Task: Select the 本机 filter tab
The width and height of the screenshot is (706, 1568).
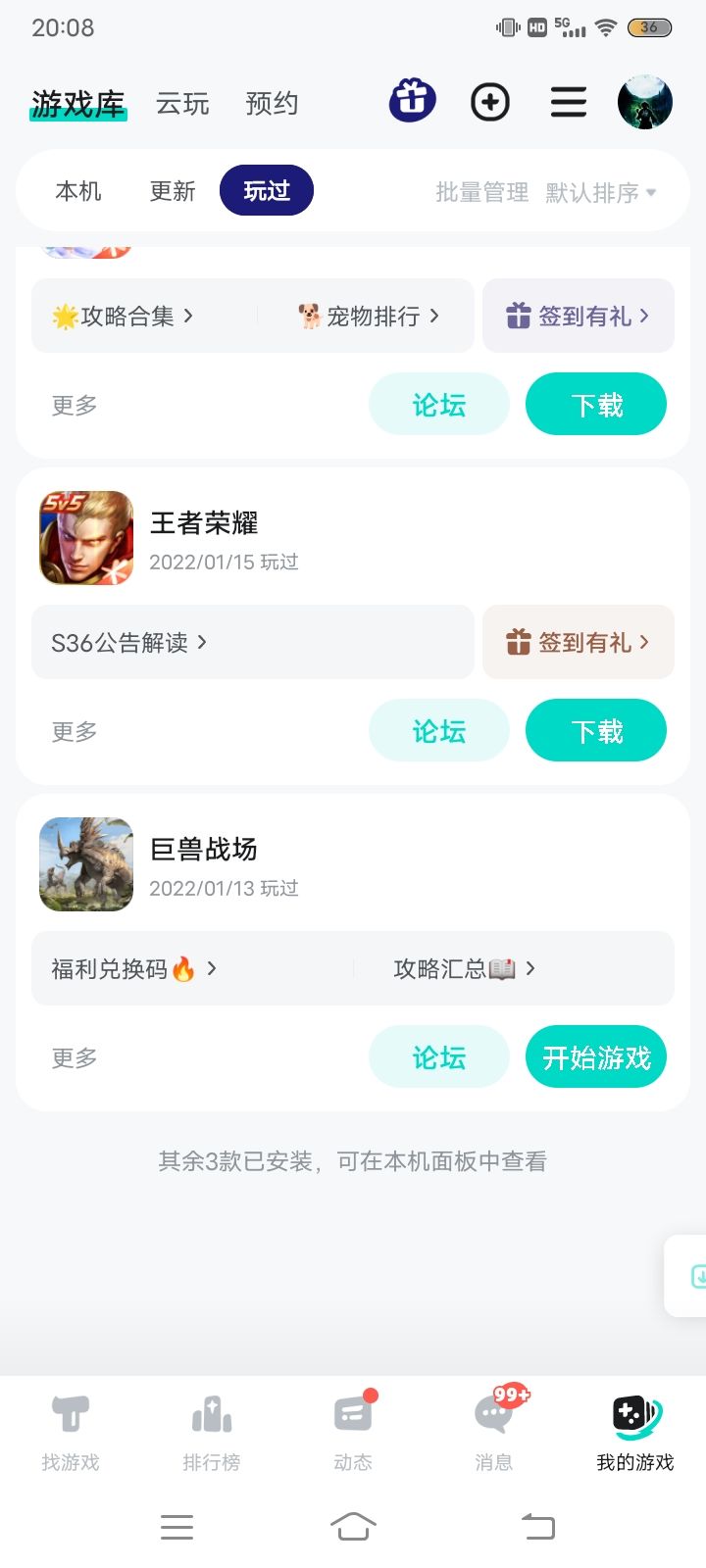Action: click(x=78, y=191)
